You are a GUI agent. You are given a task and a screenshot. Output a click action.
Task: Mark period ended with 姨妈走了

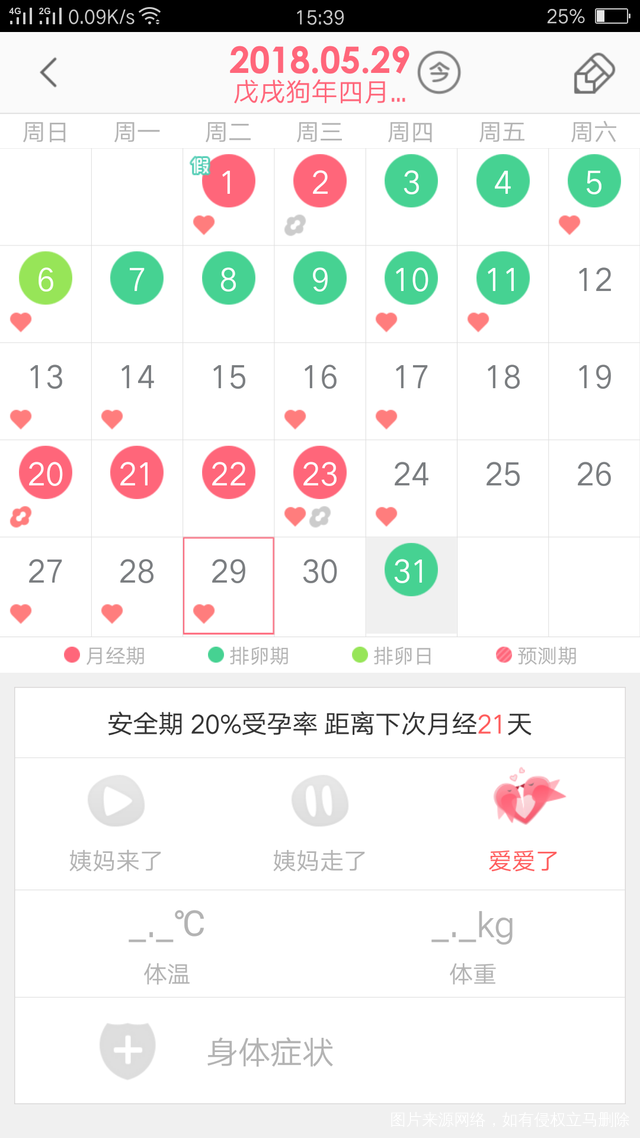(x=319, y=825)
